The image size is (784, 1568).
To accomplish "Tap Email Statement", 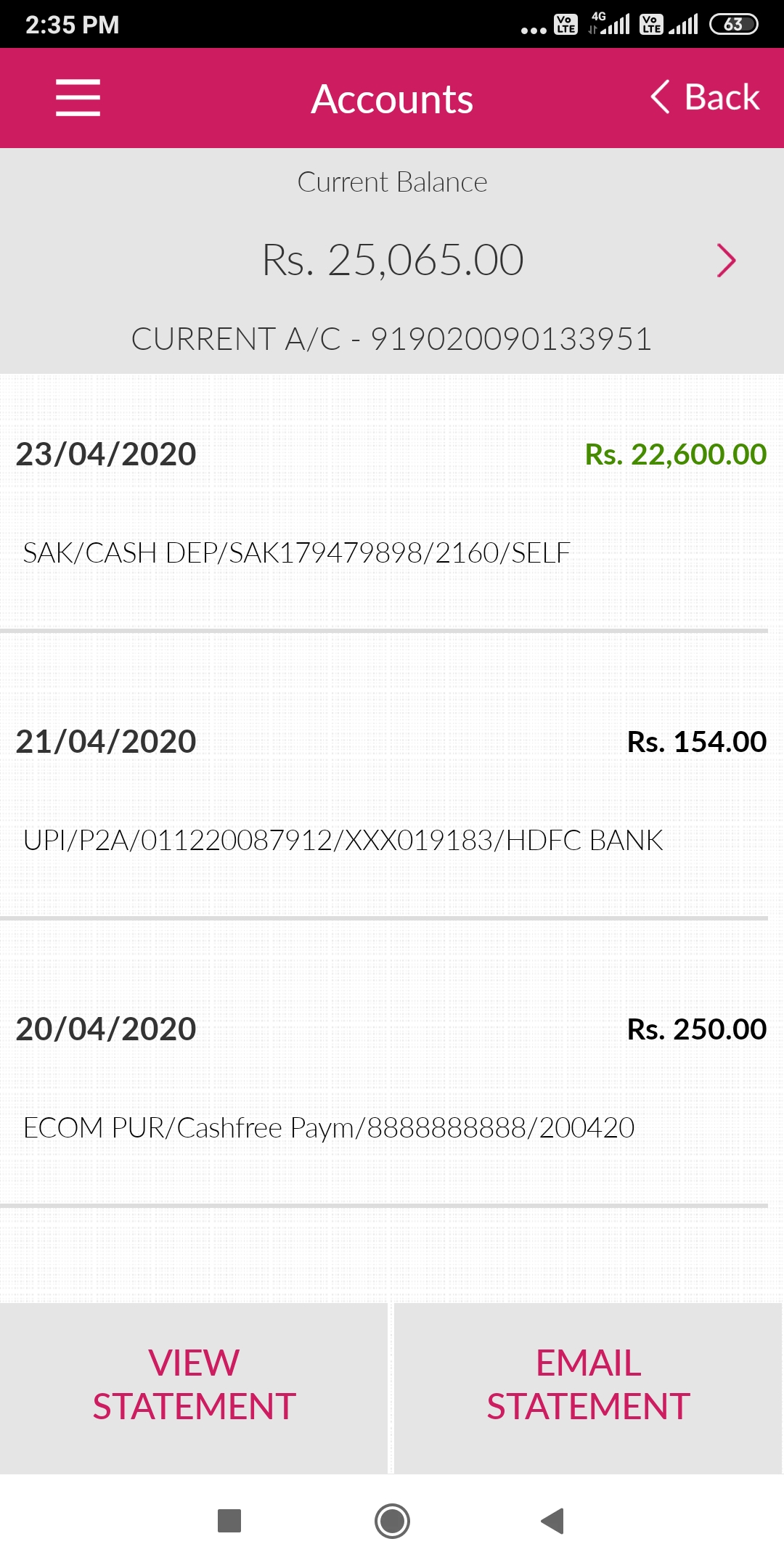I will click(x=588, y=1388).
